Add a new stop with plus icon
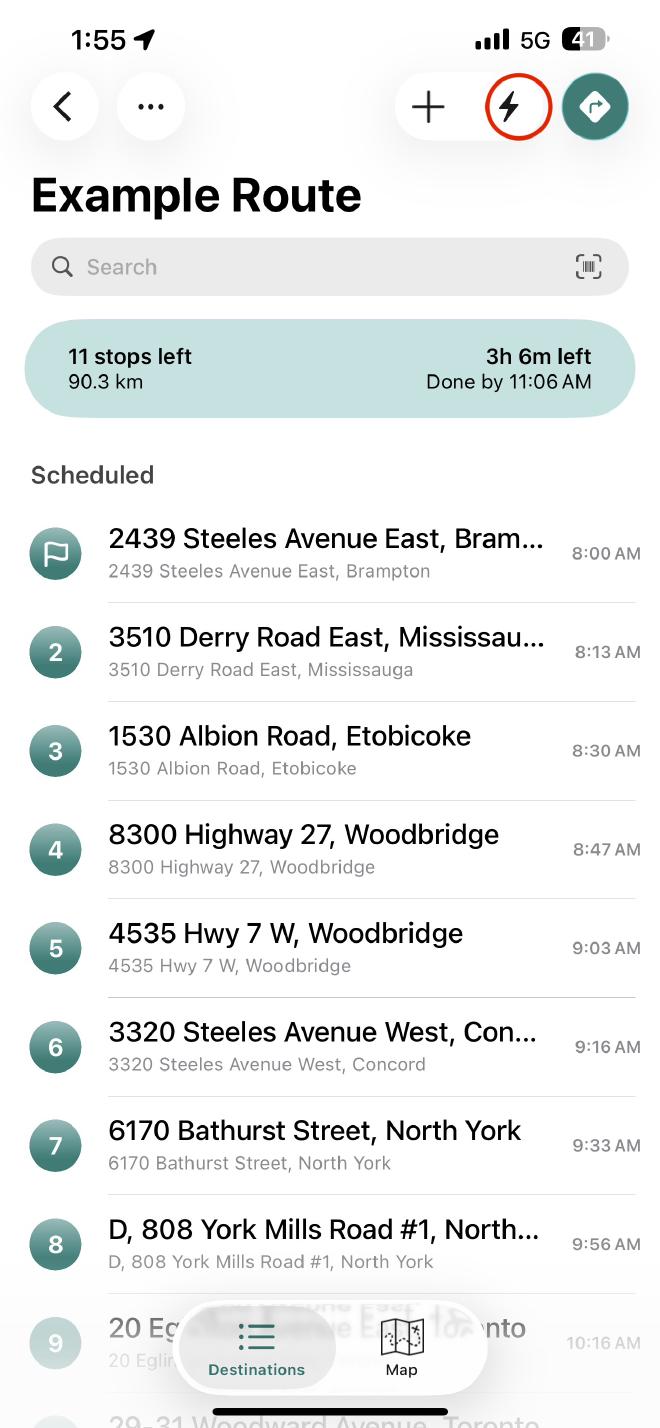 [428, 106]
